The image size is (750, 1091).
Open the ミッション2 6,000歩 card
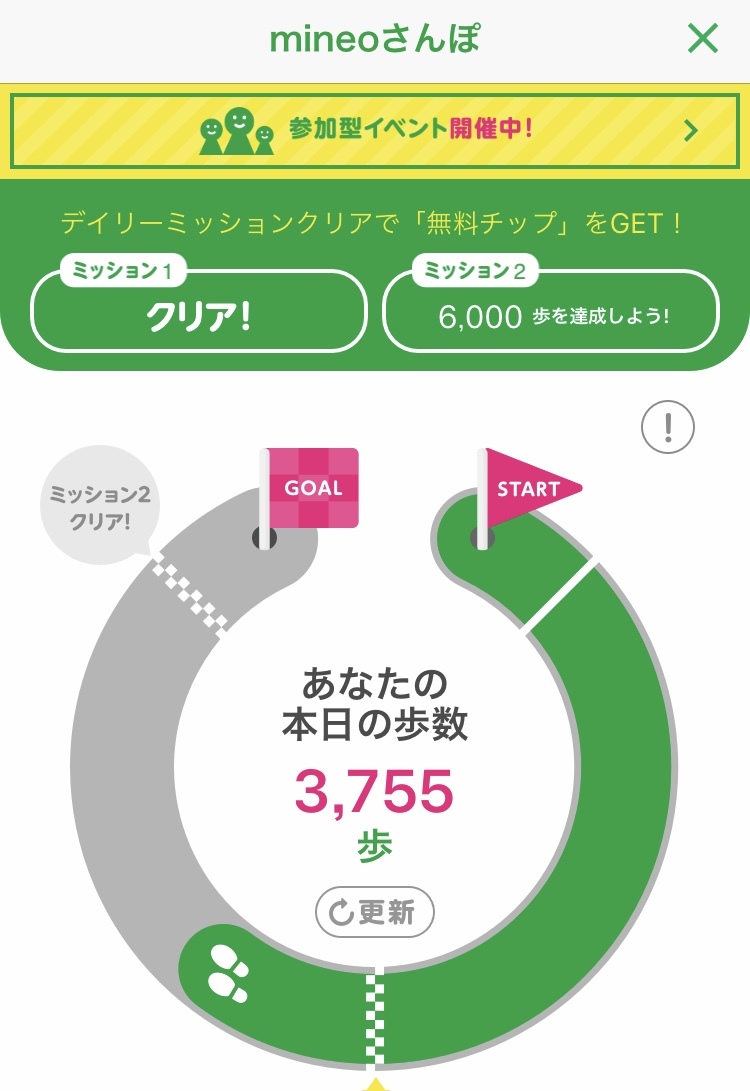pos(550,309)
